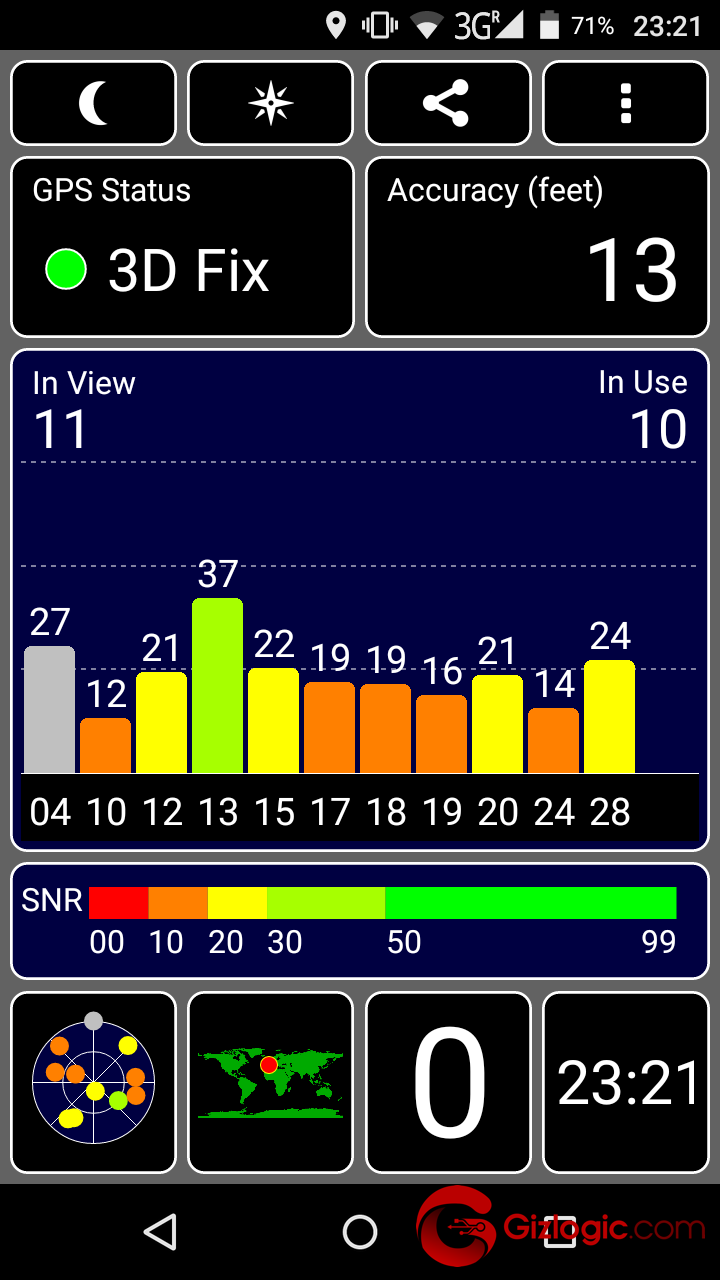Viewport: 720px width, 1280px height.
Task: Open the satellite sky view tile
Action: coord(93,1082)
